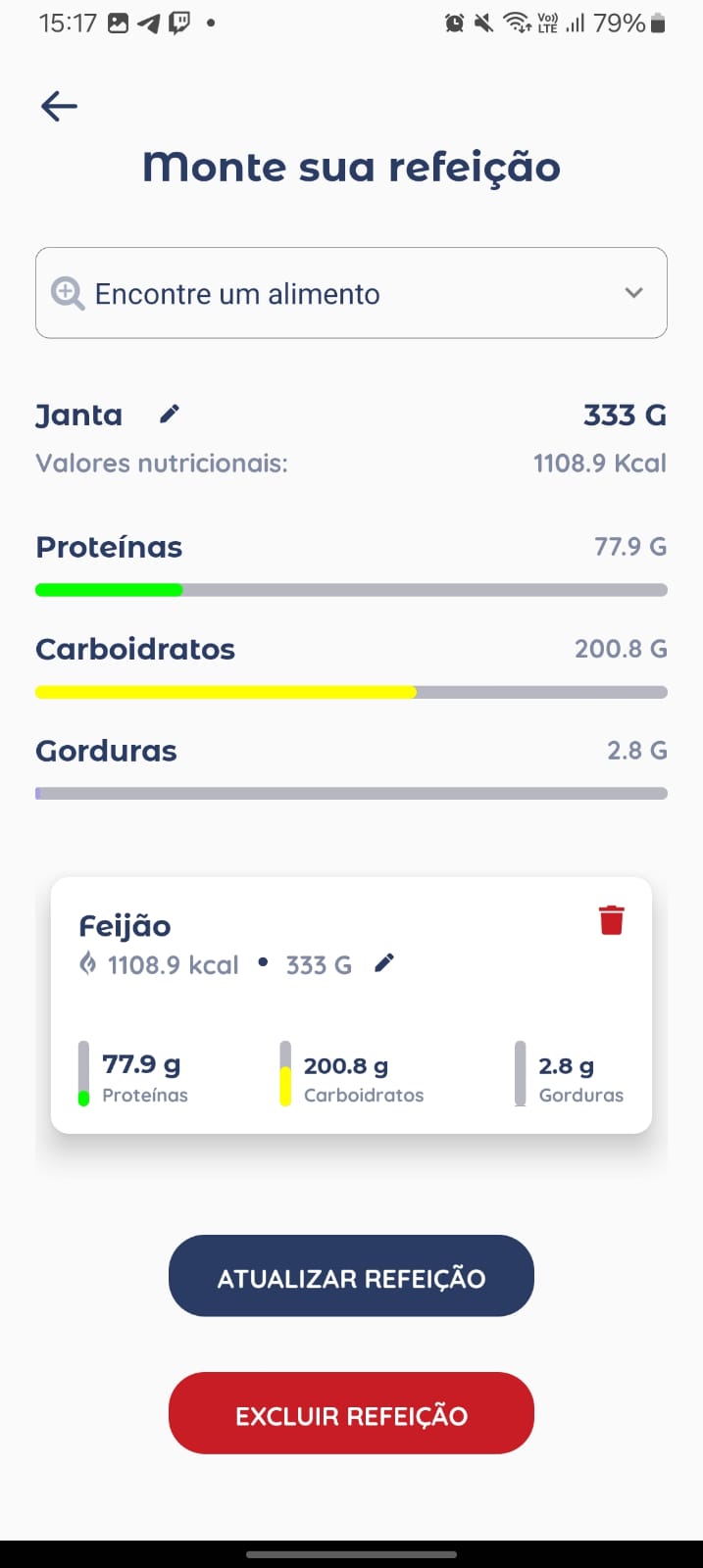Open the 'Encontre um alimento' dropdown

(x=351, y=293)
